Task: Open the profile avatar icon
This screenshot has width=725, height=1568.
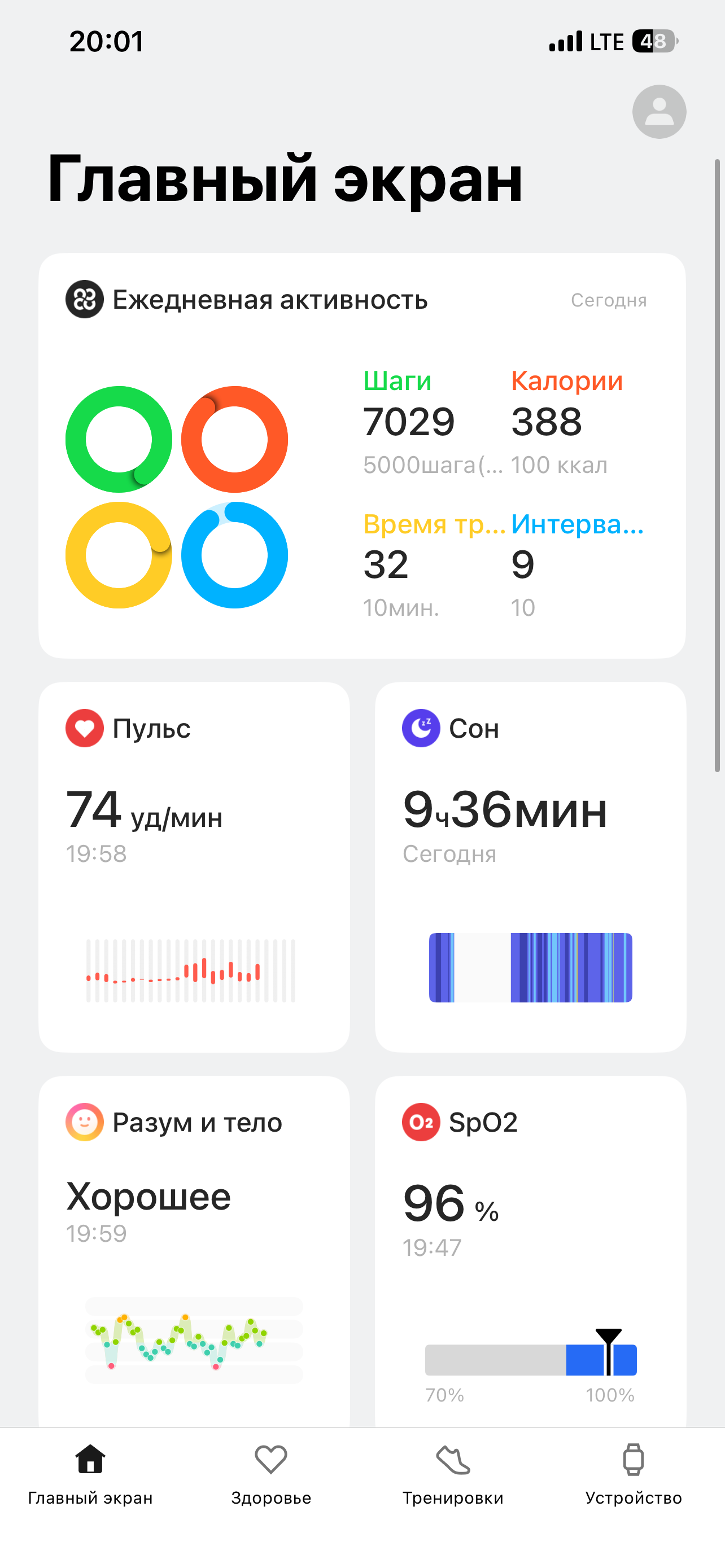Action: pyautogui.click(x=658, y=112)
